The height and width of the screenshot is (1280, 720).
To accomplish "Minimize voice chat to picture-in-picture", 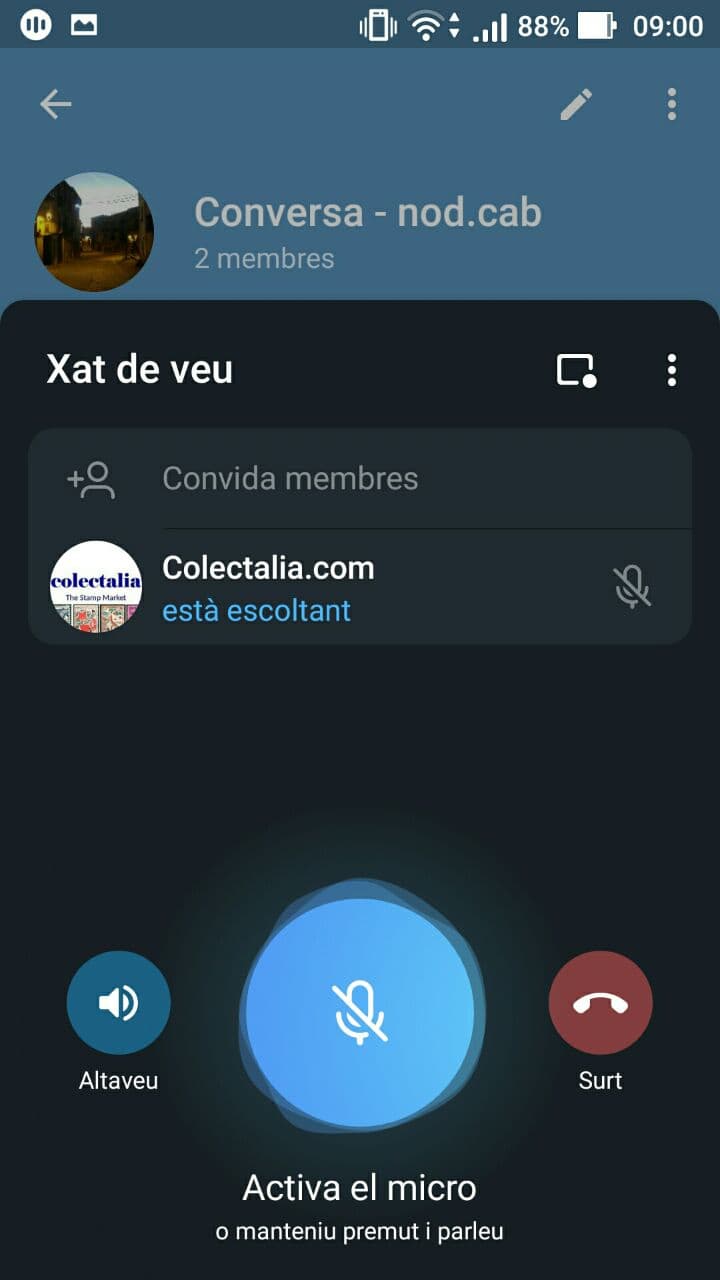I will point(576,370).
